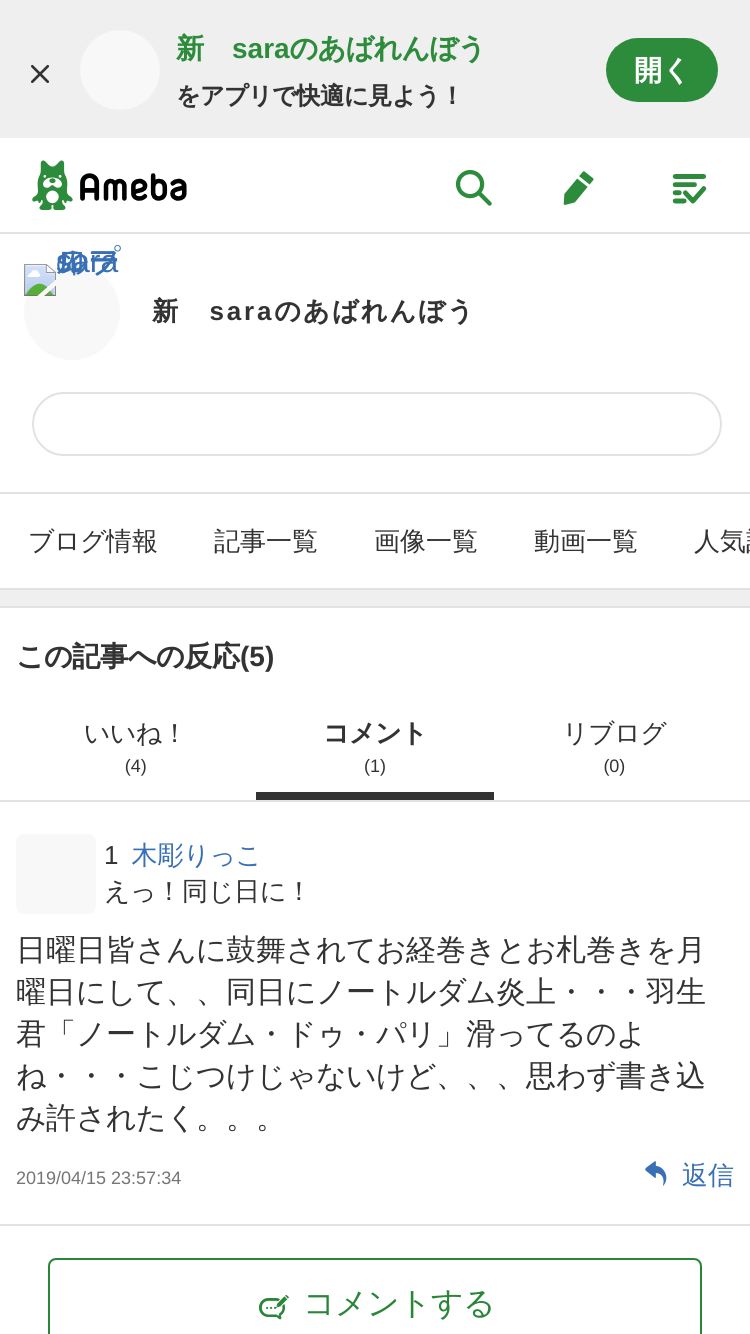
Task: Go to the Ameba home logo
Action: tap(109, 185)
